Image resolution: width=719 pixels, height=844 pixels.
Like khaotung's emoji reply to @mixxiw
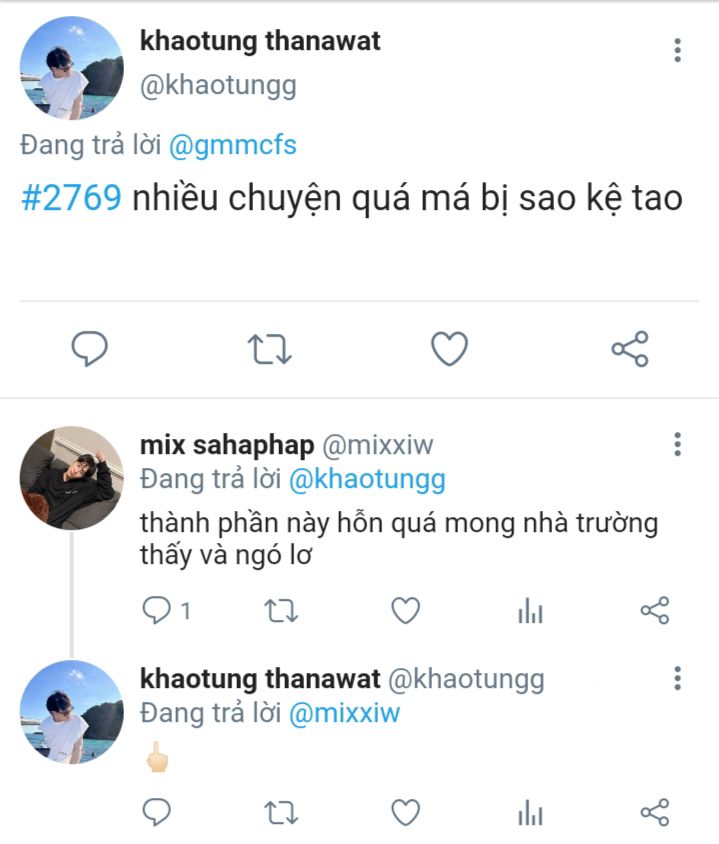[405, 812]
